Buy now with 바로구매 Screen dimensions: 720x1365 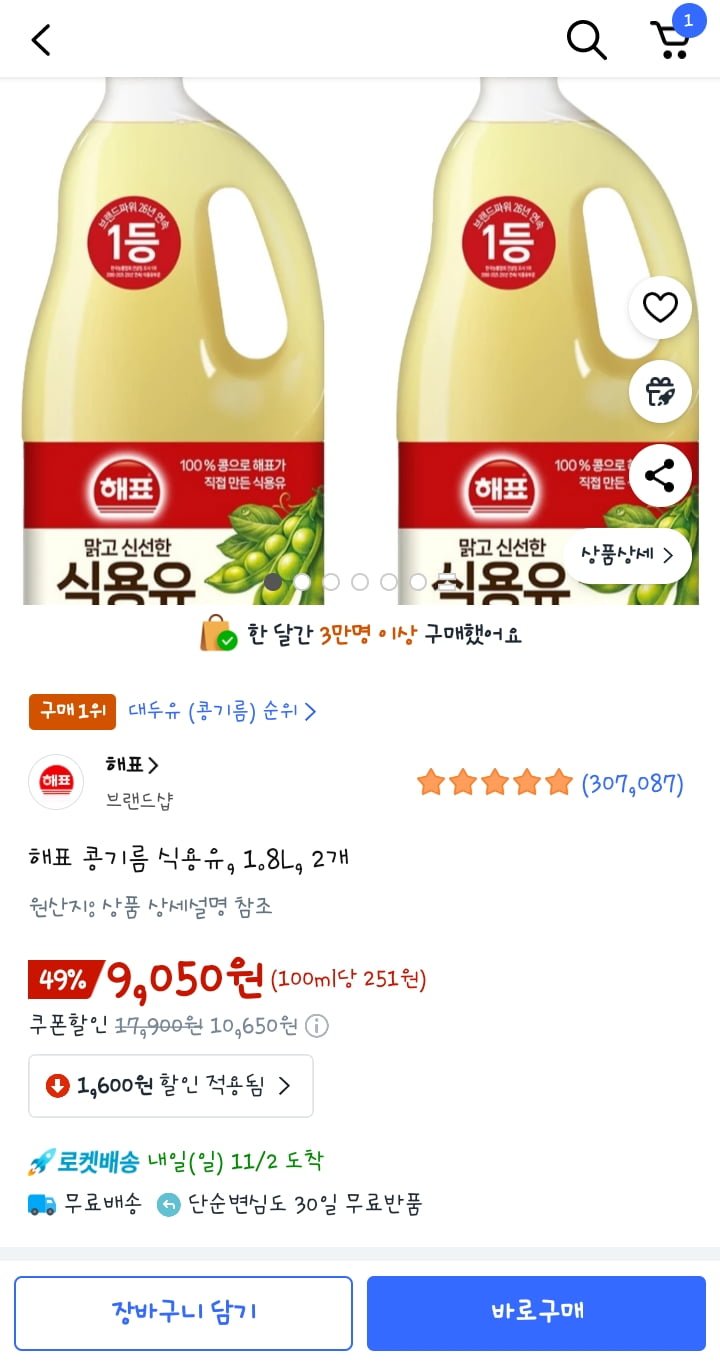tap(536, 1313)
